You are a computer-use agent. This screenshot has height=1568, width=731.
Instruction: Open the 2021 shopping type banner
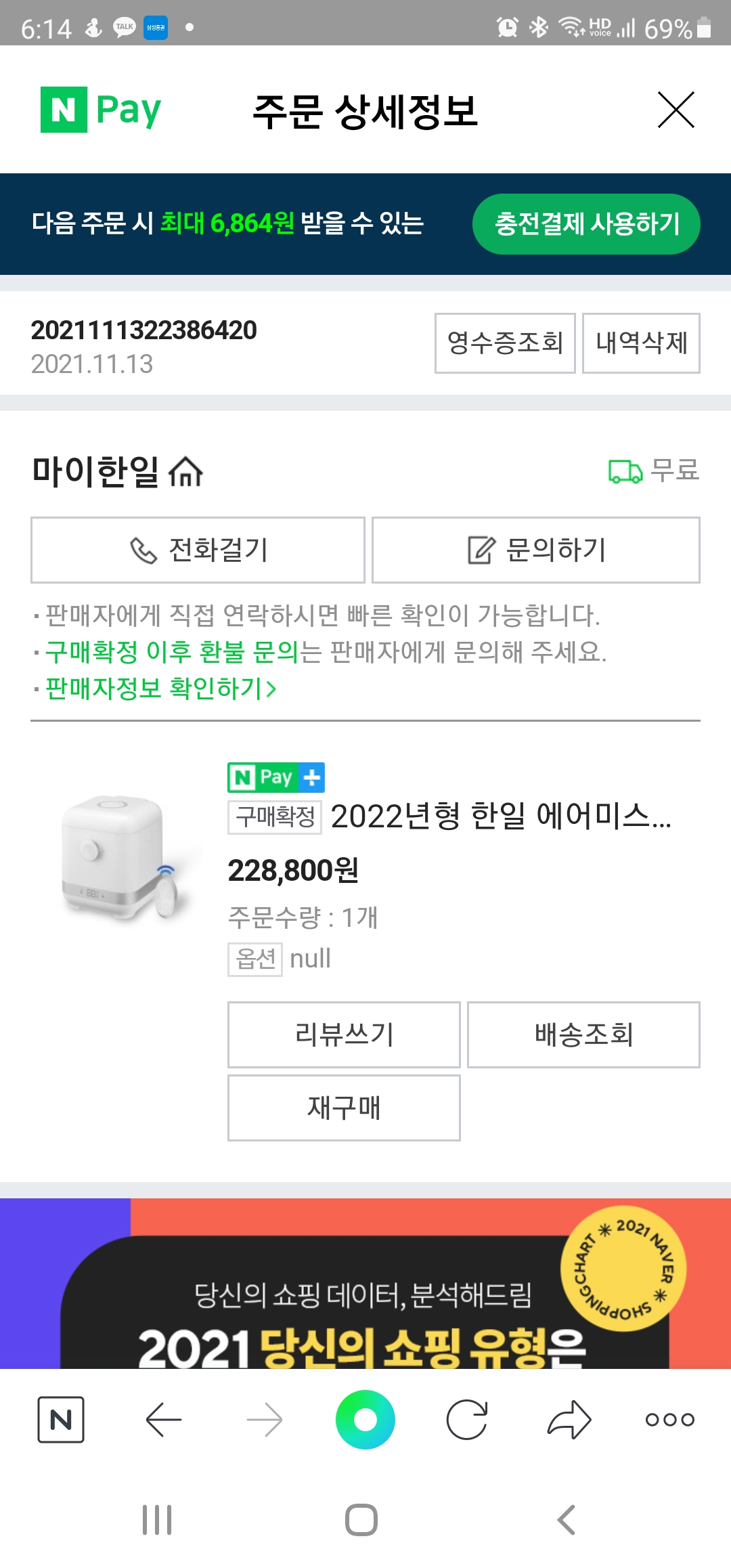[x=365, y=1284]
